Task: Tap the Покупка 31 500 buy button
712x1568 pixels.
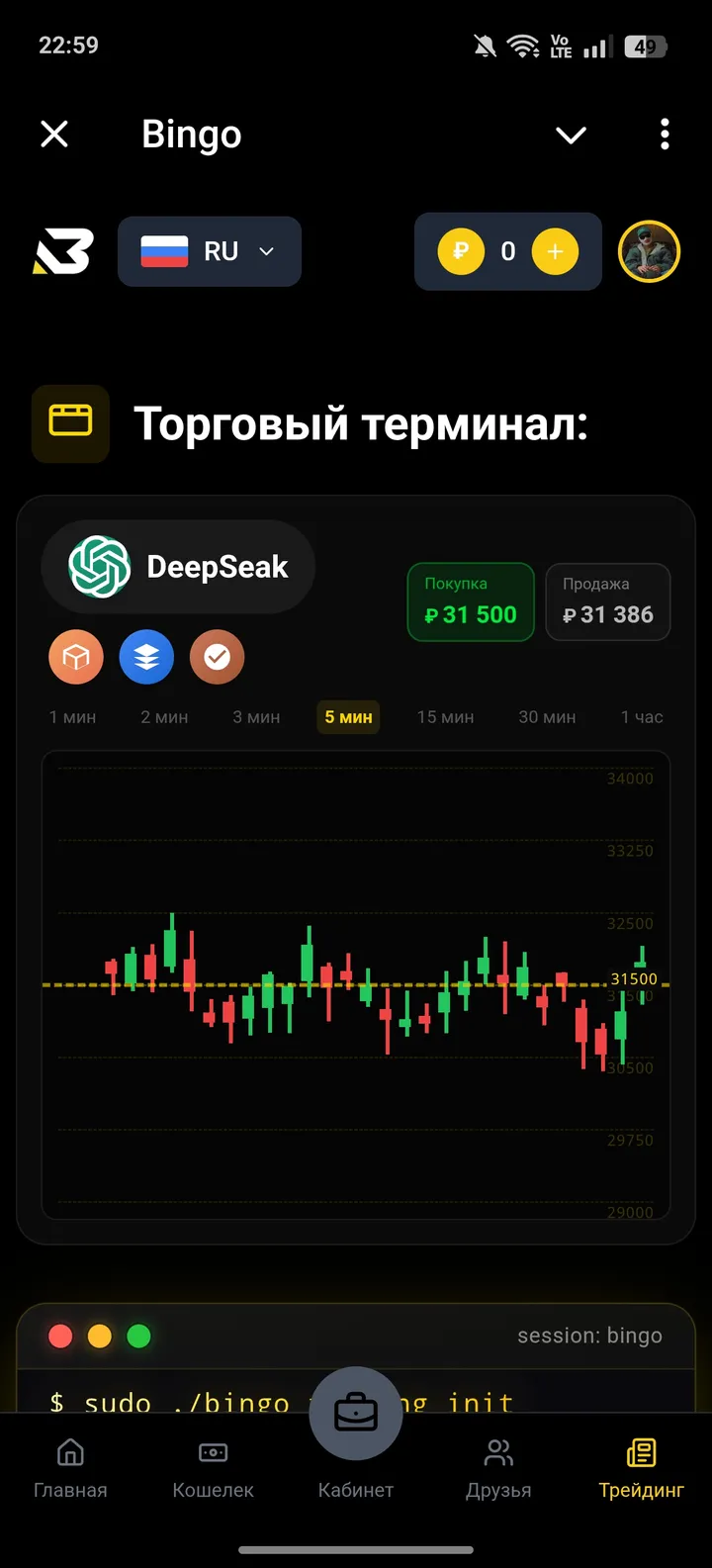Action: 471,601
